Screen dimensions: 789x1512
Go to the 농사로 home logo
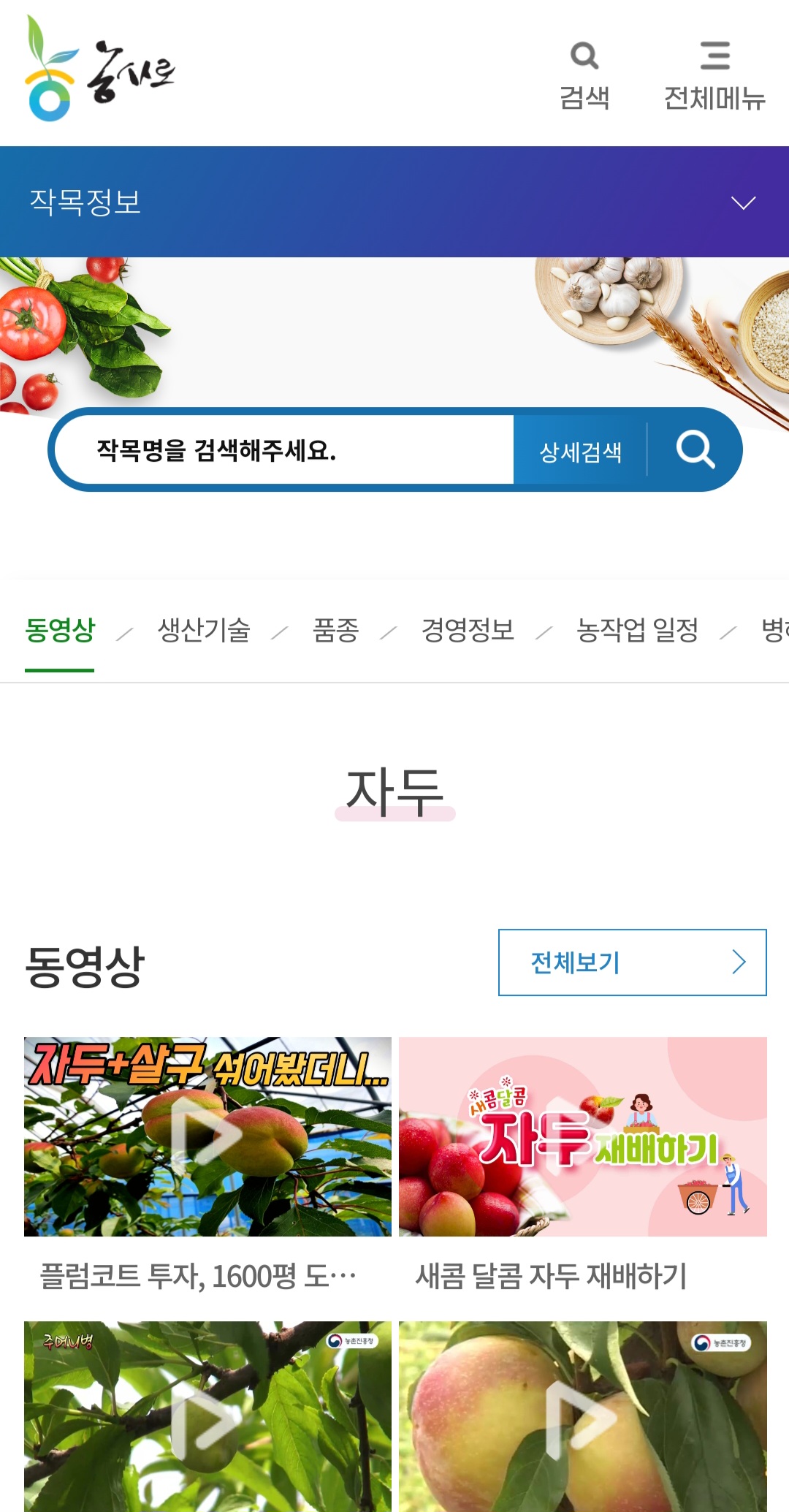click(x=100, y=71)
